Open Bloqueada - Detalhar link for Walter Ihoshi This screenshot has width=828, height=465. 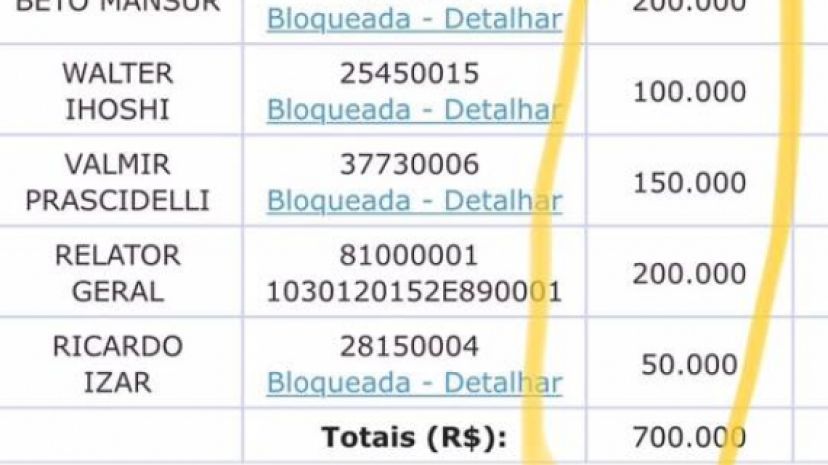tap(413, 109)
